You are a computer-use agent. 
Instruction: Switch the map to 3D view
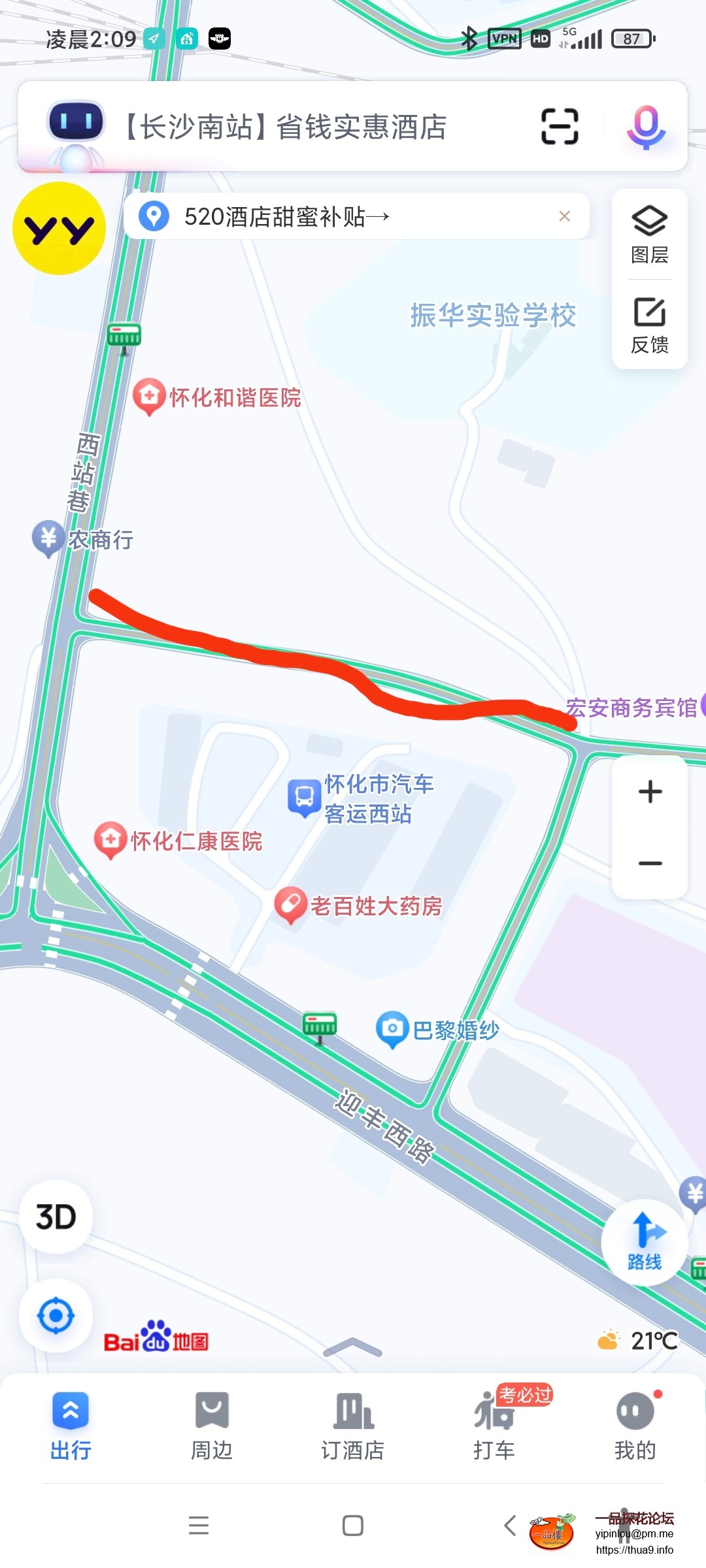(x=56, y=1217)
